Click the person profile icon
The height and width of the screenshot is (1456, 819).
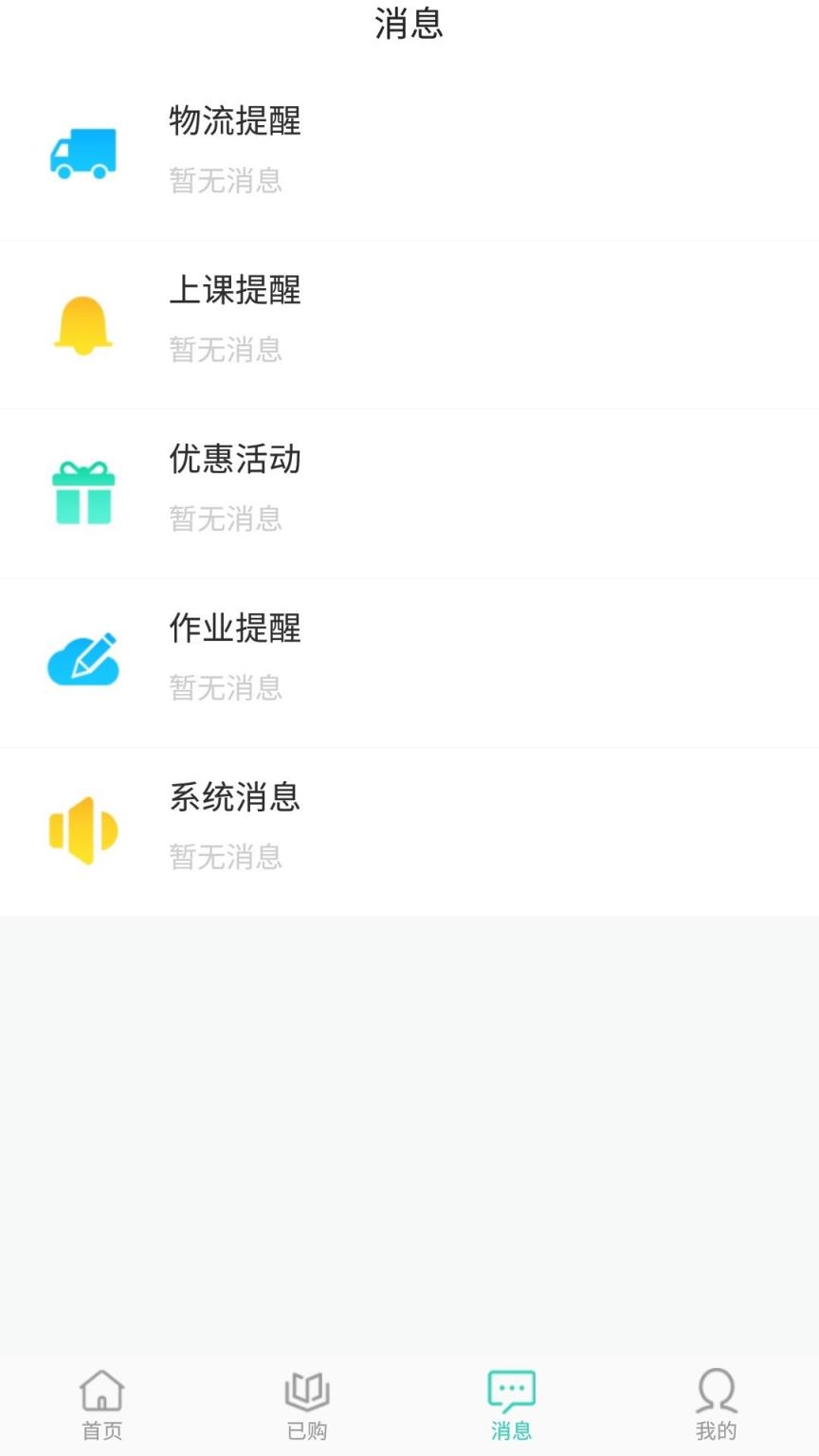pyautogui.click(x=717, y=1392)
